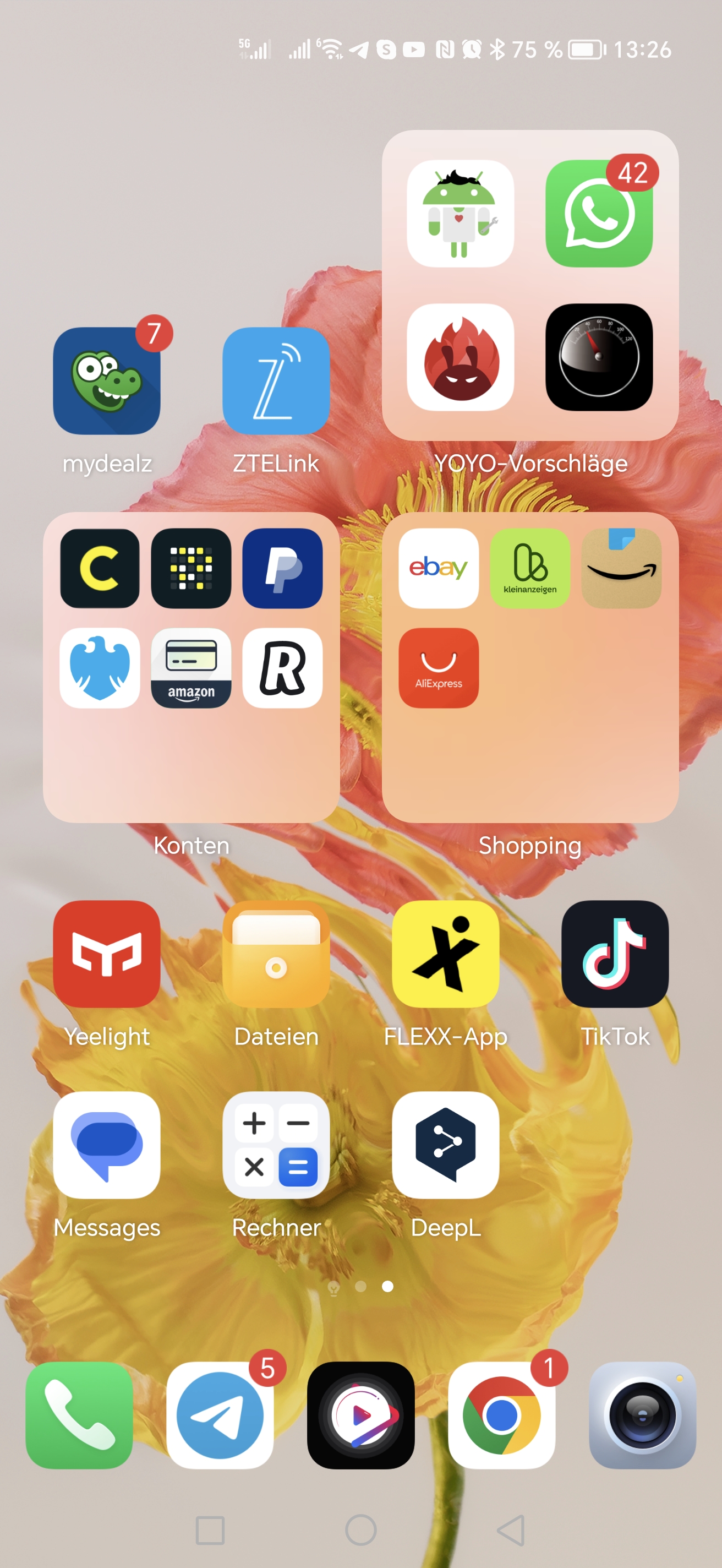Launch ZTELink
722x1568 pixels.
coord(276,381)
